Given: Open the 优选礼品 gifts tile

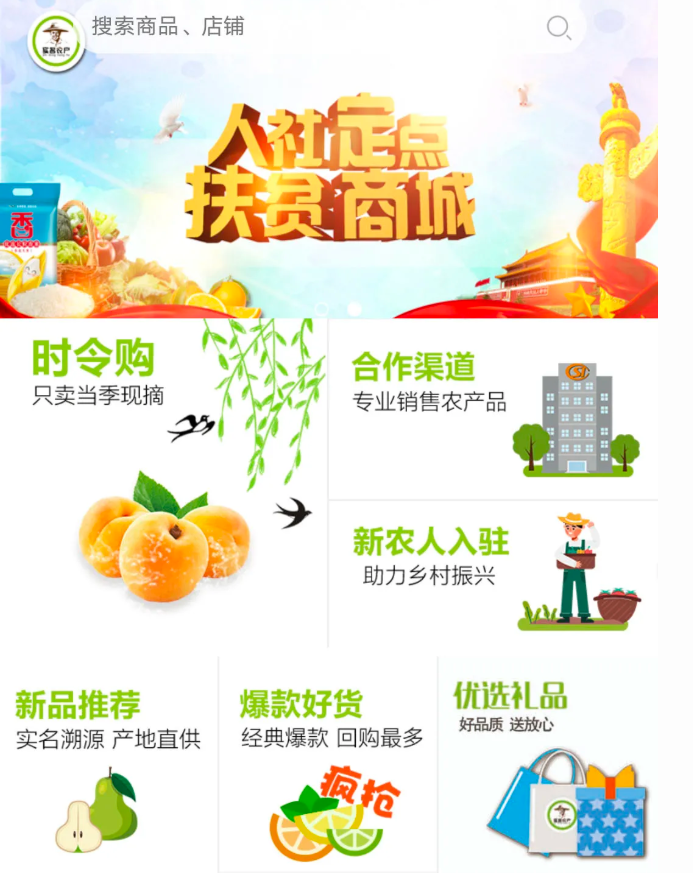Looking at the screenshot, I should (x=548, y=765).
